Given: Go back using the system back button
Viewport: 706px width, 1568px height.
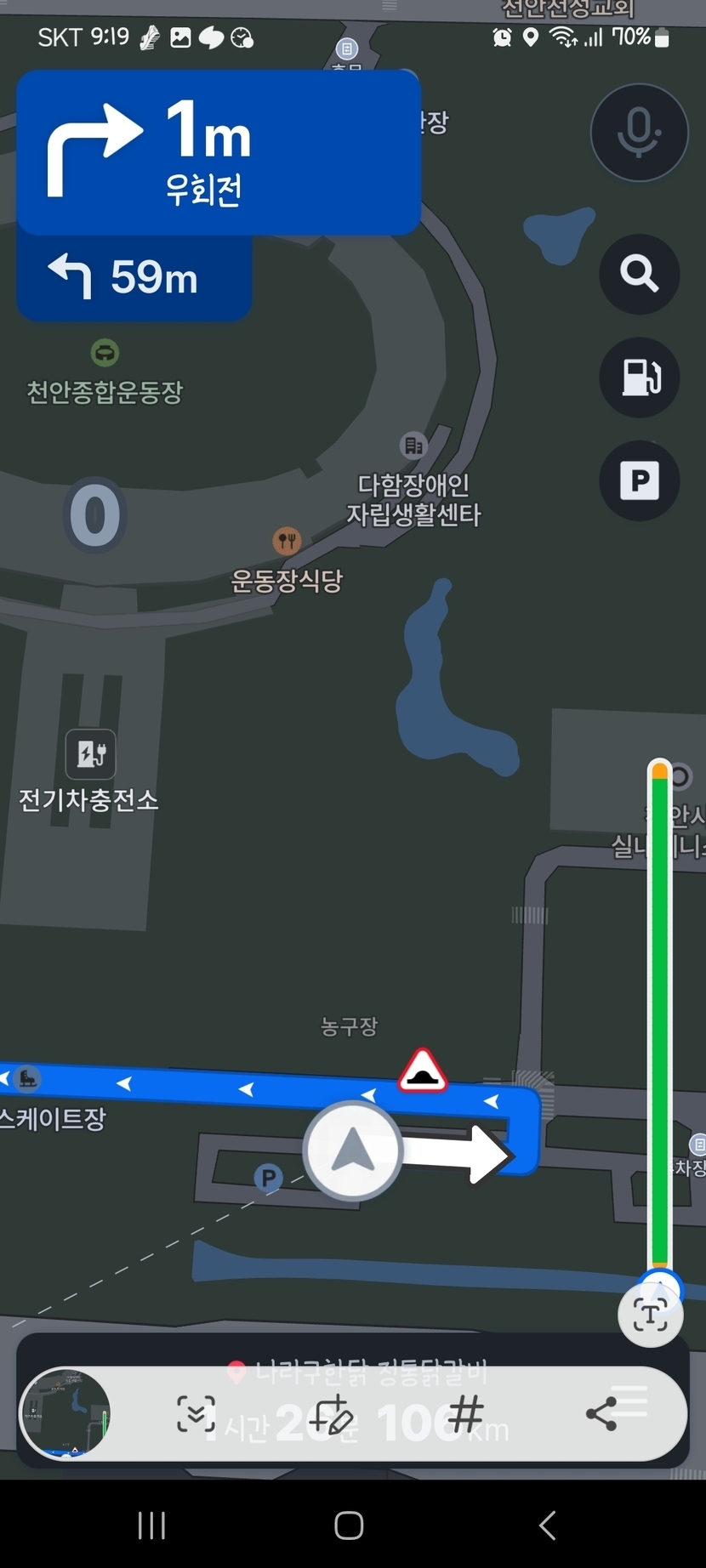Looking at the screenshot, I should click(x=548, y=1525).
